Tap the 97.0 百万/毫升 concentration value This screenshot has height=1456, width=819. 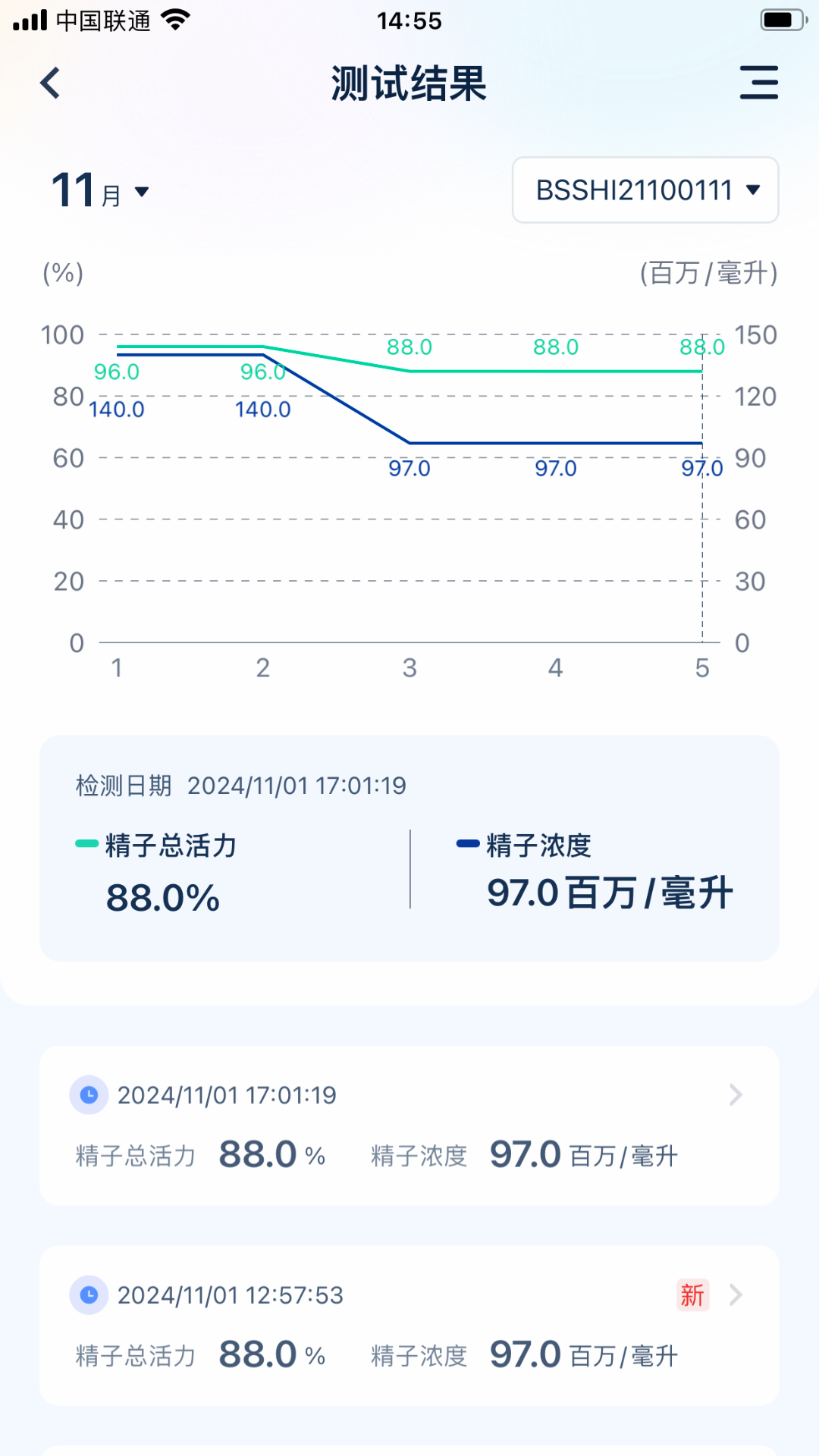coord(609,893)
